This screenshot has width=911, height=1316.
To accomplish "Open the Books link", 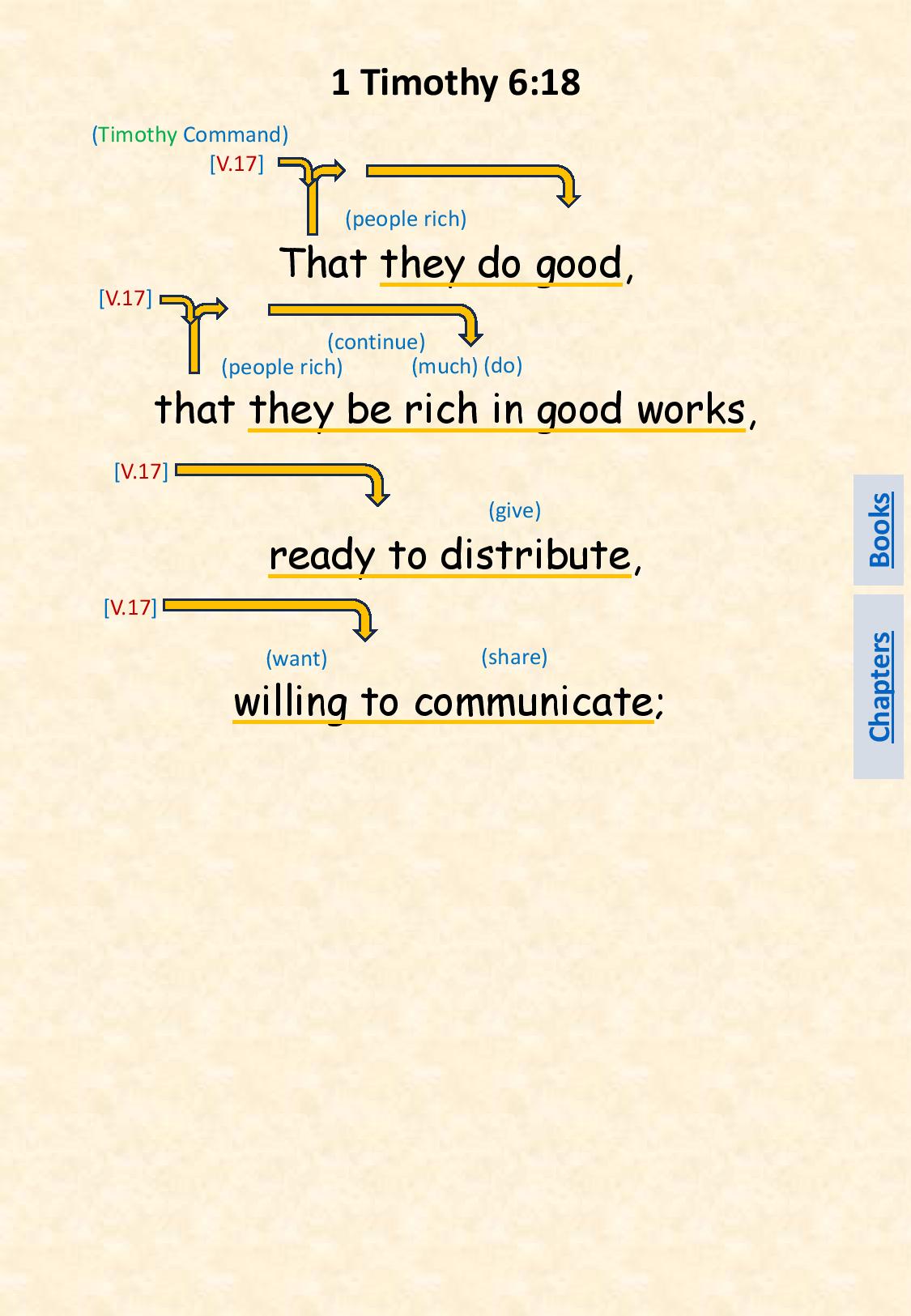I will (879, 530).
